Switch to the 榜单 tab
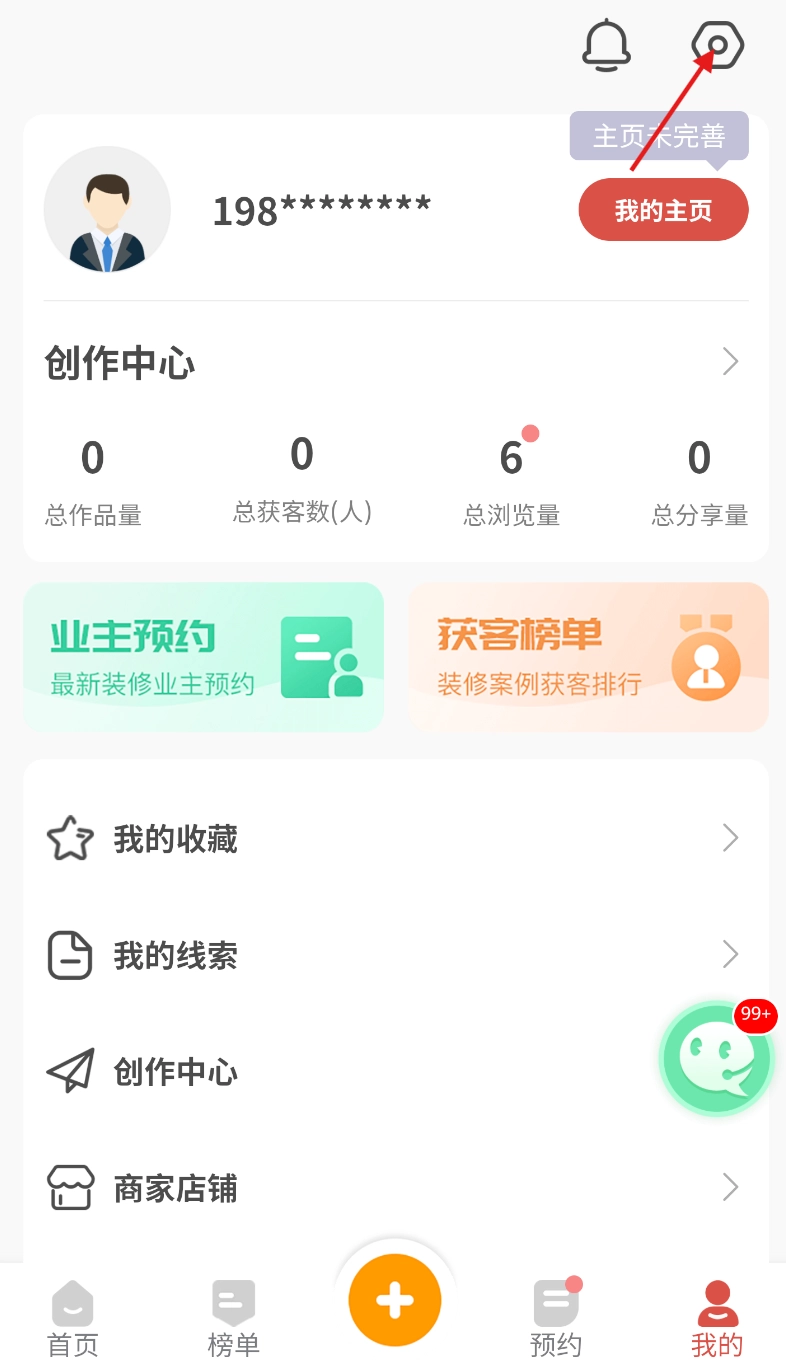Image resolution: width=786 pixels, height=1360 pixels. pyautogui.click(x=234, y=1318)
